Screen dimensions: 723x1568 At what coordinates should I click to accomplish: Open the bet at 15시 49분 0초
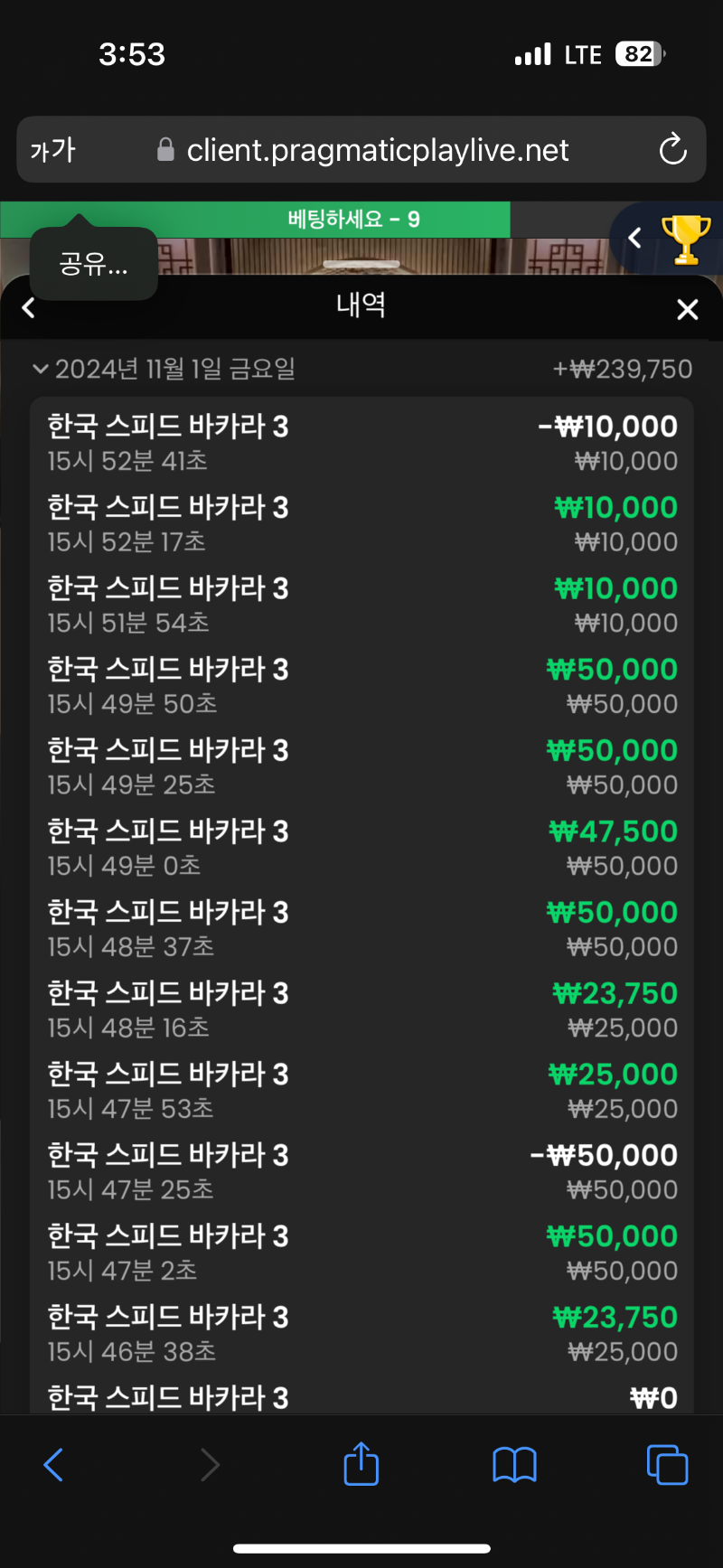361,848
